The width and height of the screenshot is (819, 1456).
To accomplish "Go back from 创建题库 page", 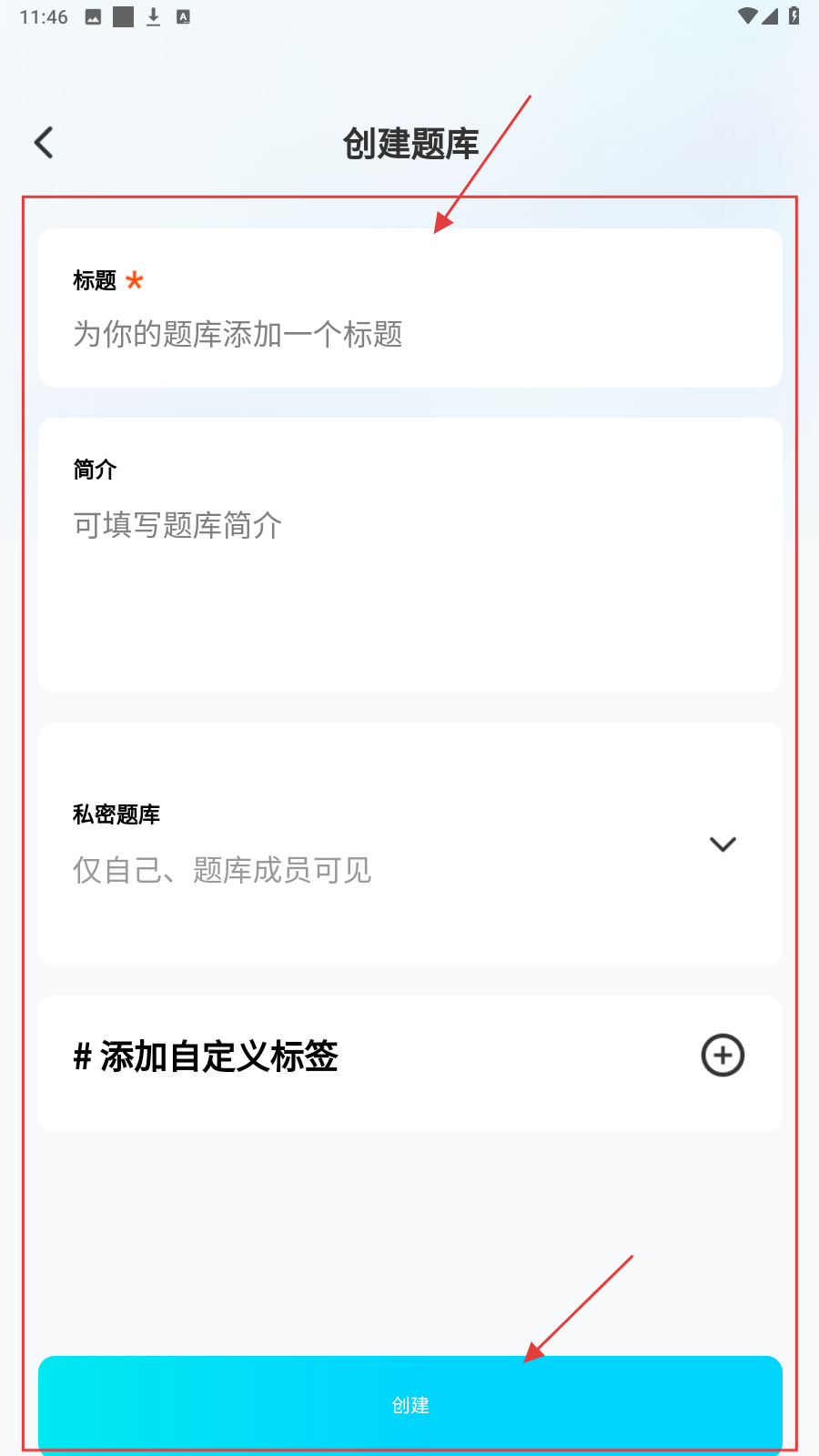I will [44, 143].
